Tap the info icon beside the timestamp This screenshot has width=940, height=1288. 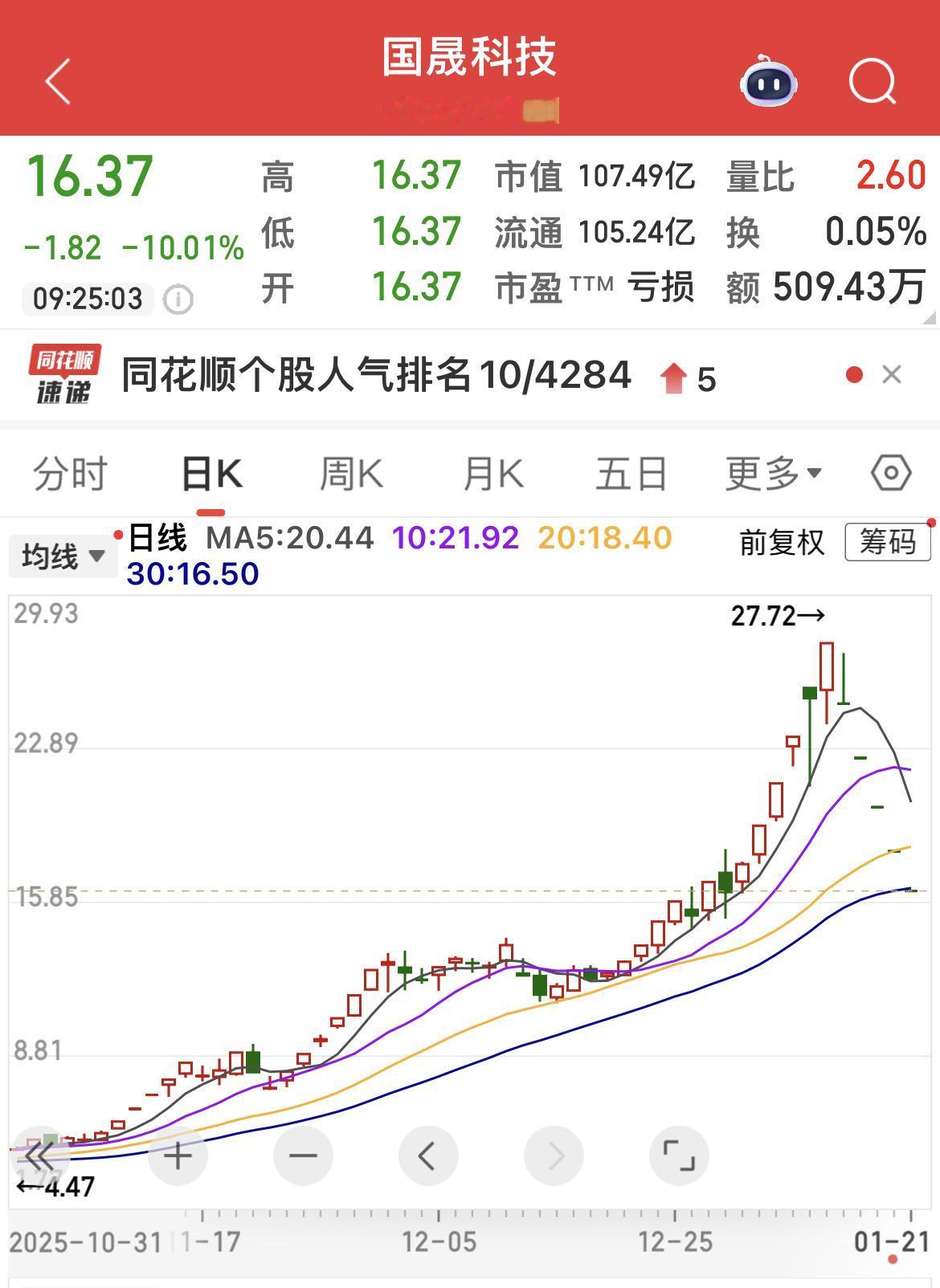[x=178, y=298]
